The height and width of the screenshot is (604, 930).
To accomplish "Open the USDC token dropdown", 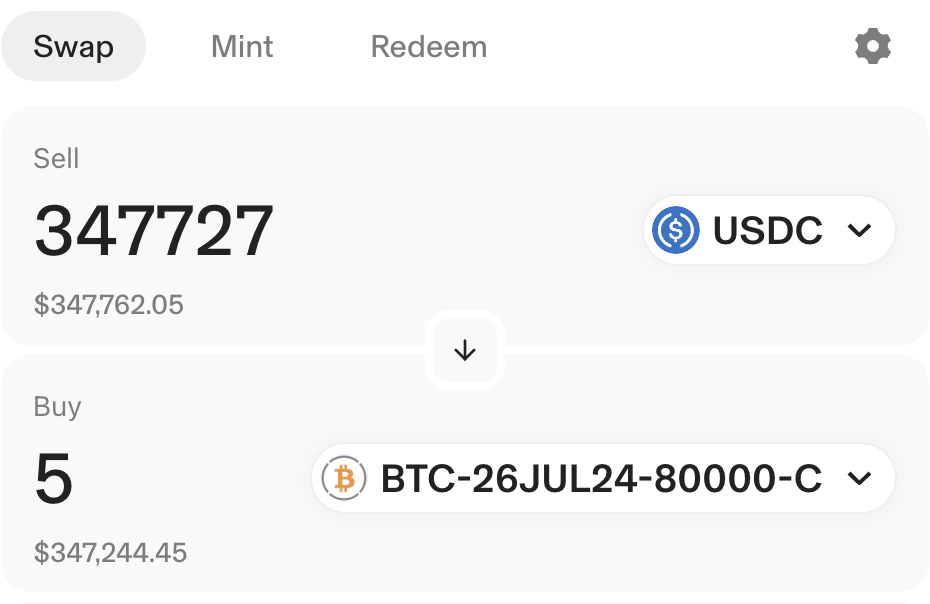I will [768, 231].
